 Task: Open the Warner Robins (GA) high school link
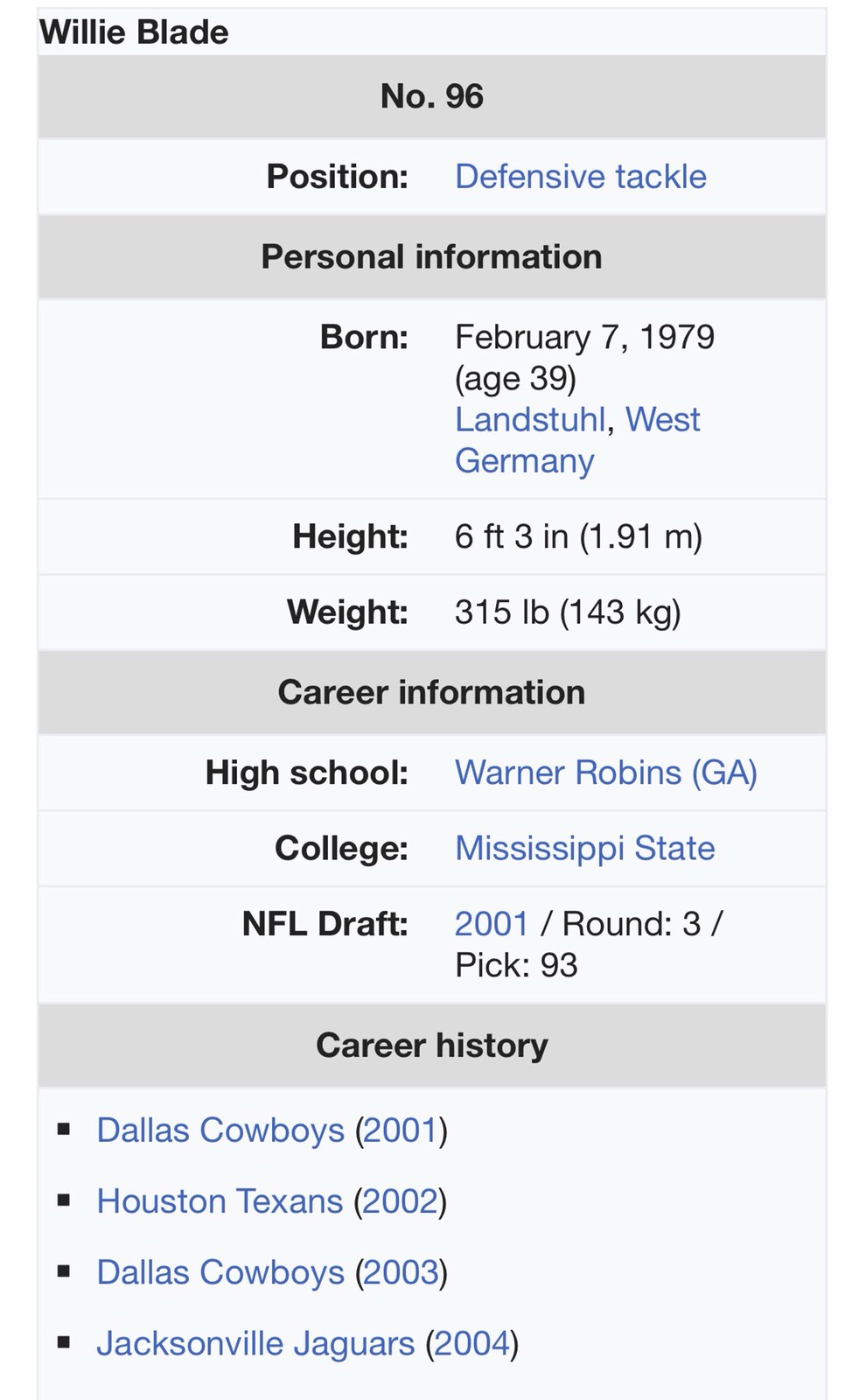tap(605, 773)
